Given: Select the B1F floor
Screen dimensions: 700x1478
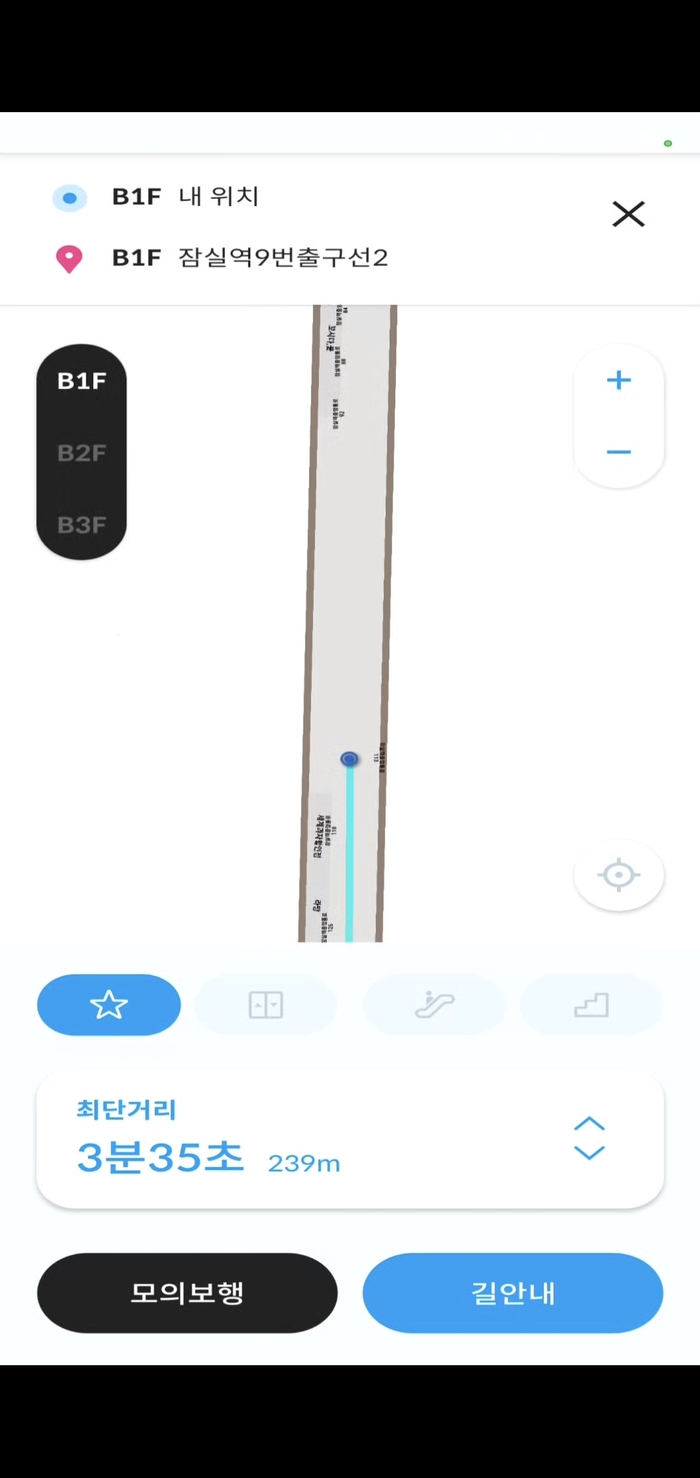Looking at the screenshot, I should pos(81,381).
